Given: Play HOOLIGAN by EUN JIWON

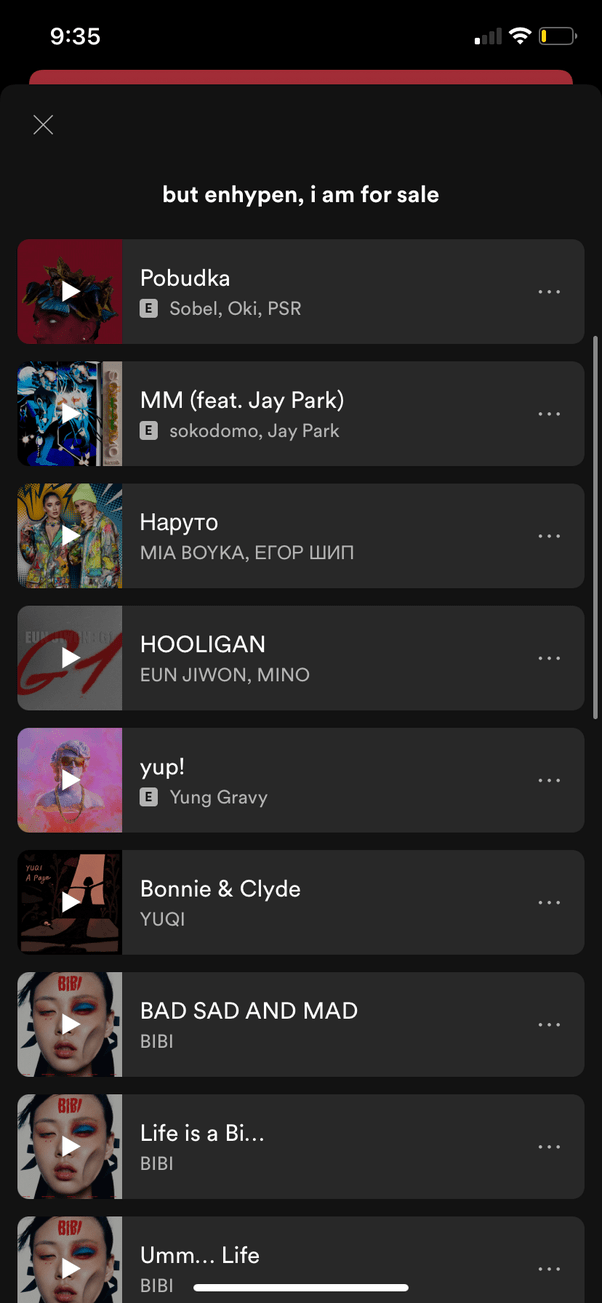Looking at the screenshot, I should tap(70, 657).
